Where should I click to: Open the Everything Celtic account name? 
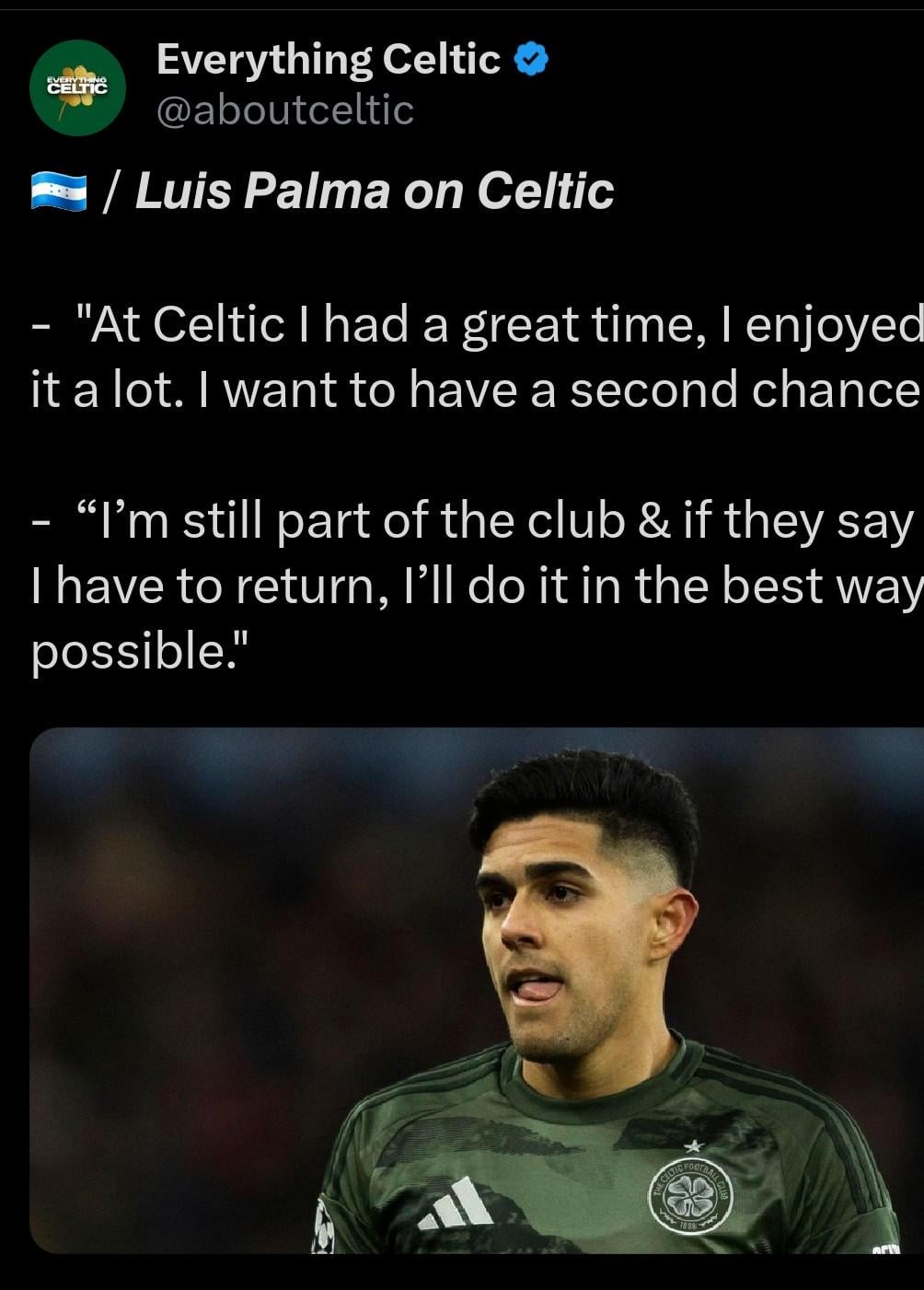point(328,60)
